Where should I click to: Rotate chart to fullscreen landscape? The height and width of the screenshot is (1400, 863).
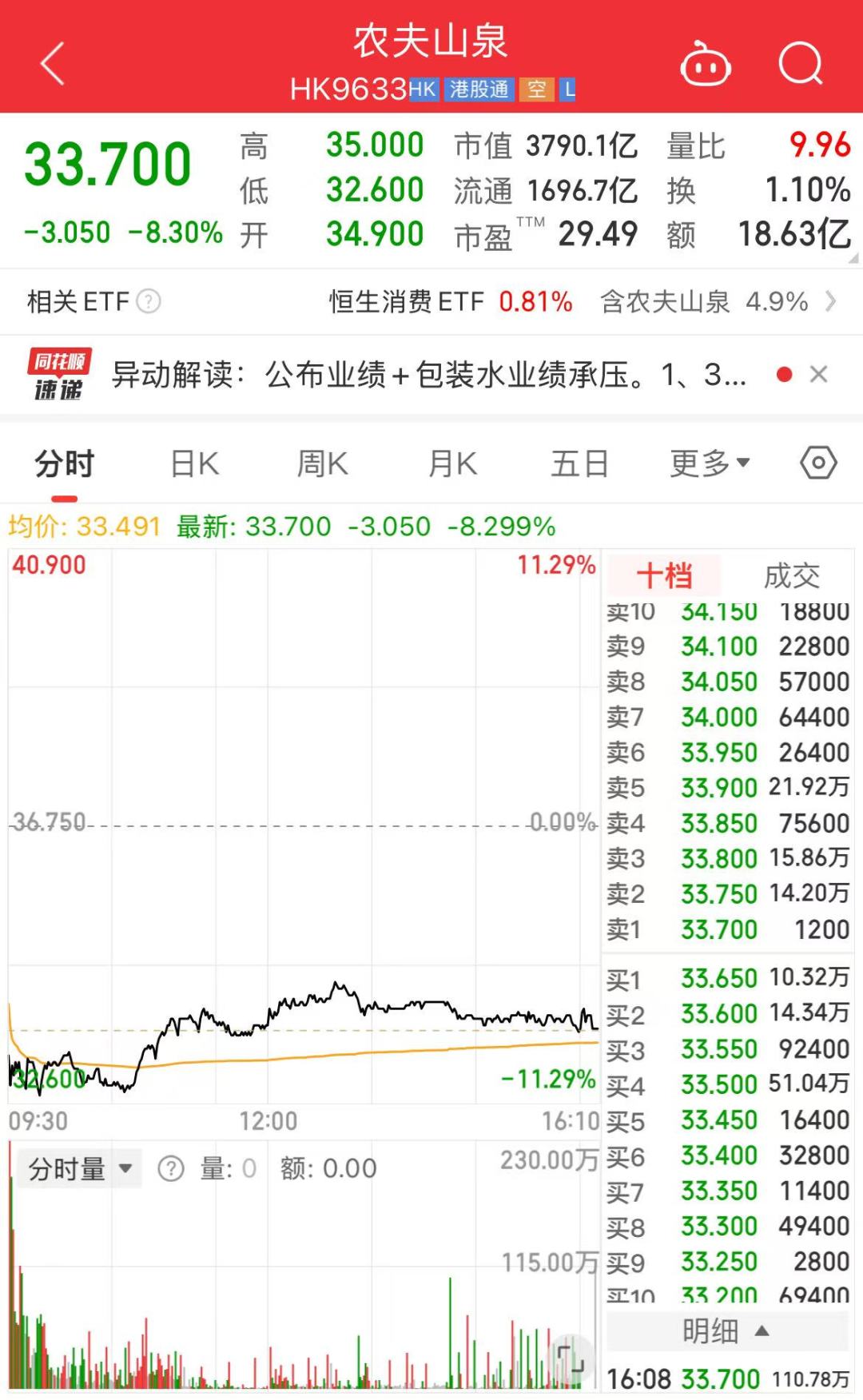(571, 1358)
